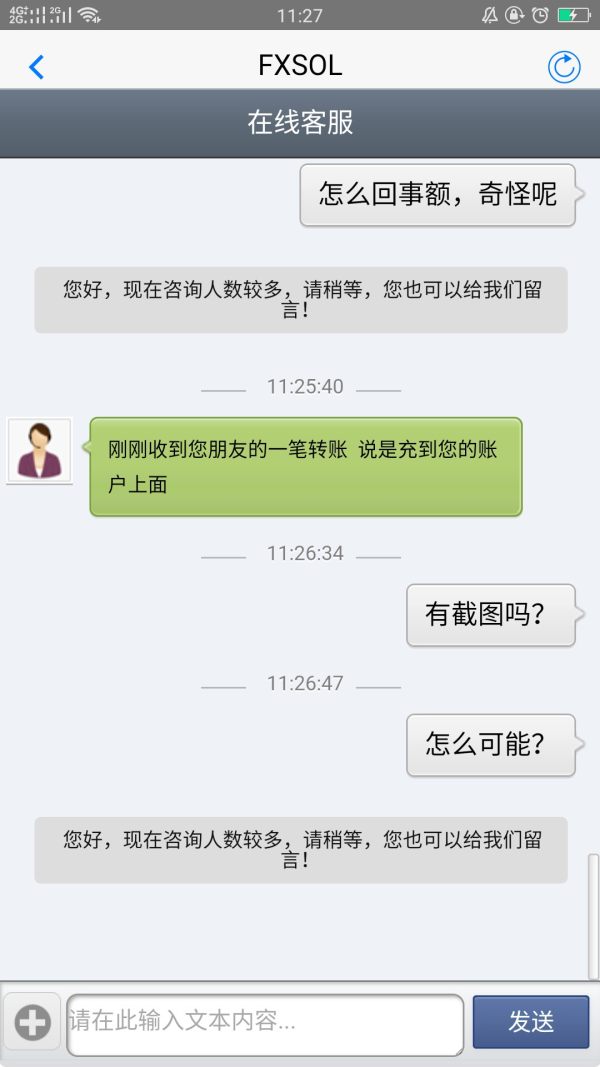Focus the message text input field
Screen dimensions: 600x1067
tap(264, 1023)
